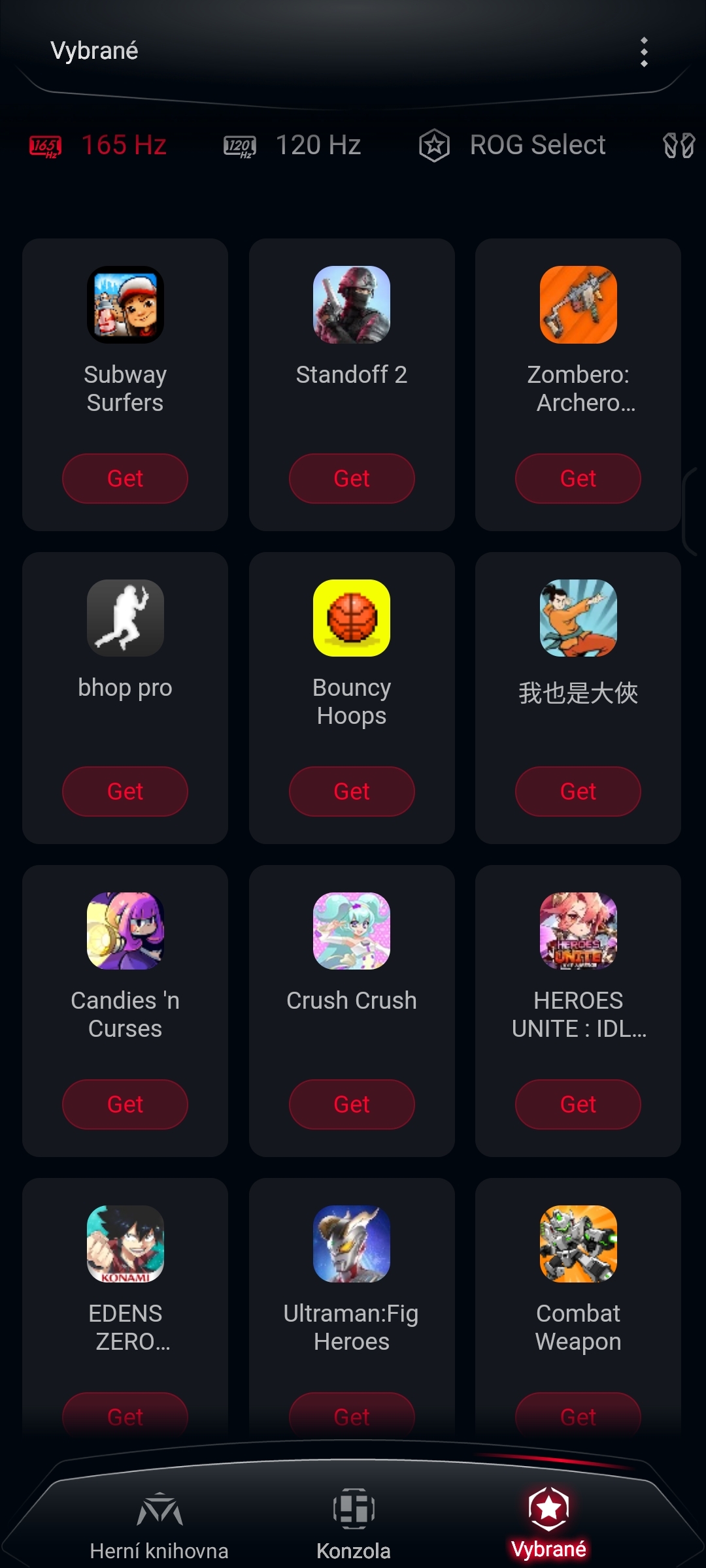This screenshot has width=706, height=1568.
Task: Open the HEROES UNITE game icon
Action: click(x=578, y=932)
